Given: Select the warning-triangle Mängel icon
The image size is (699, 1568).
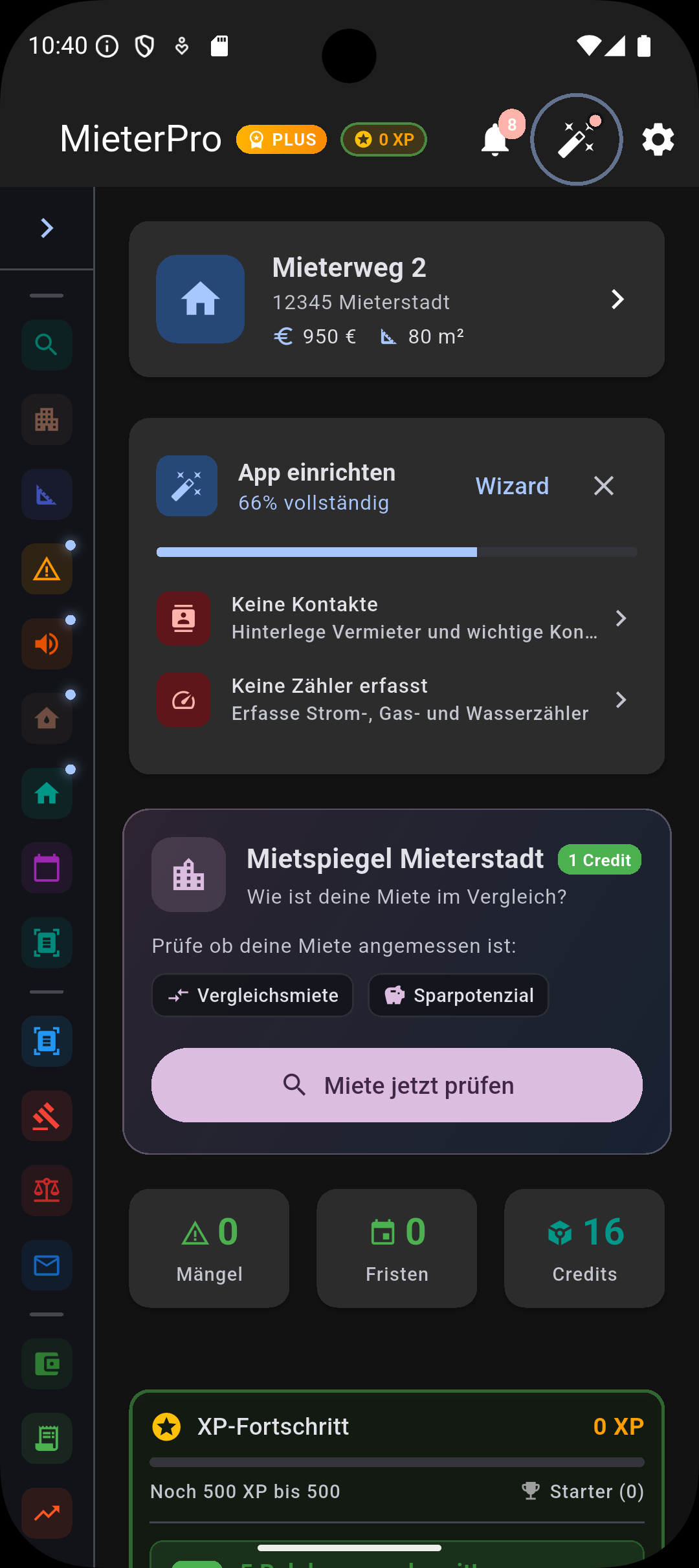Looking at the screenshot, I should (x=47, y=569).
